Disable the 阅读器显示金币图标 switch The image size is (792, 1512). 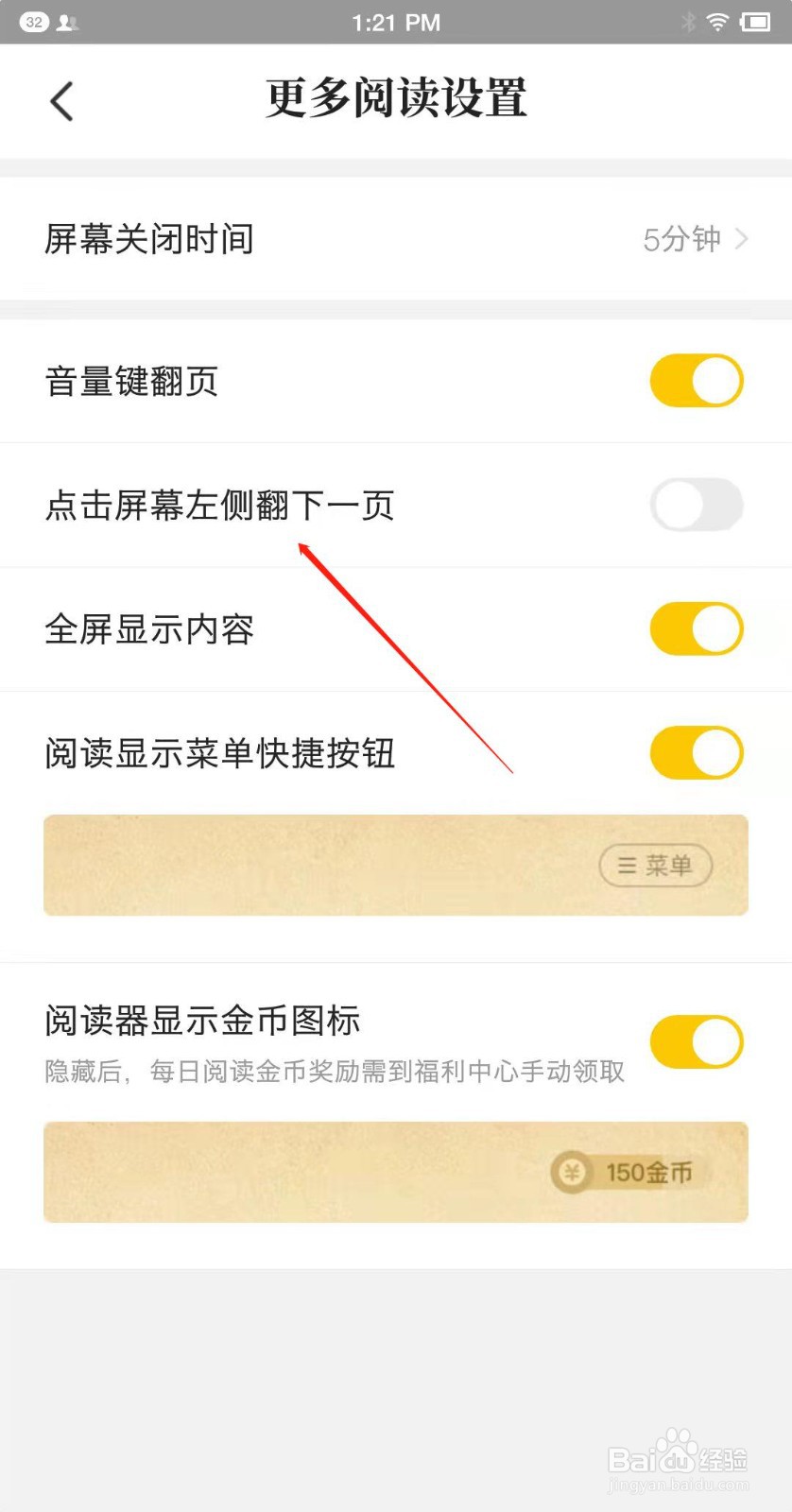(x=696, y=1041)
